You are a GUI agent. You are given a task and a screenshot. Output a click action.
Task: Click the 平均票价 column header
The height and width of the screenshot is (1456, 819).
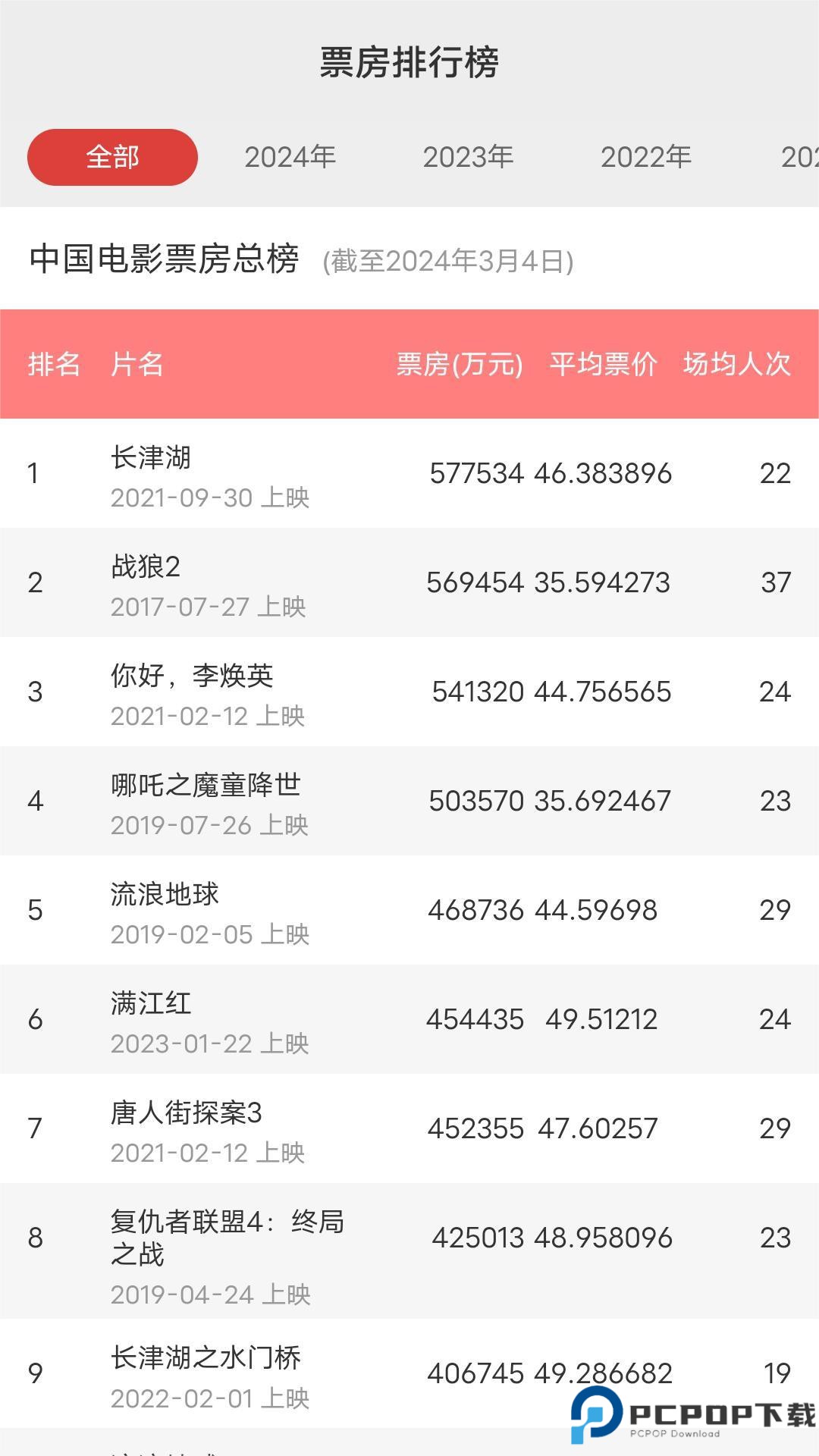tap(603, 366)
